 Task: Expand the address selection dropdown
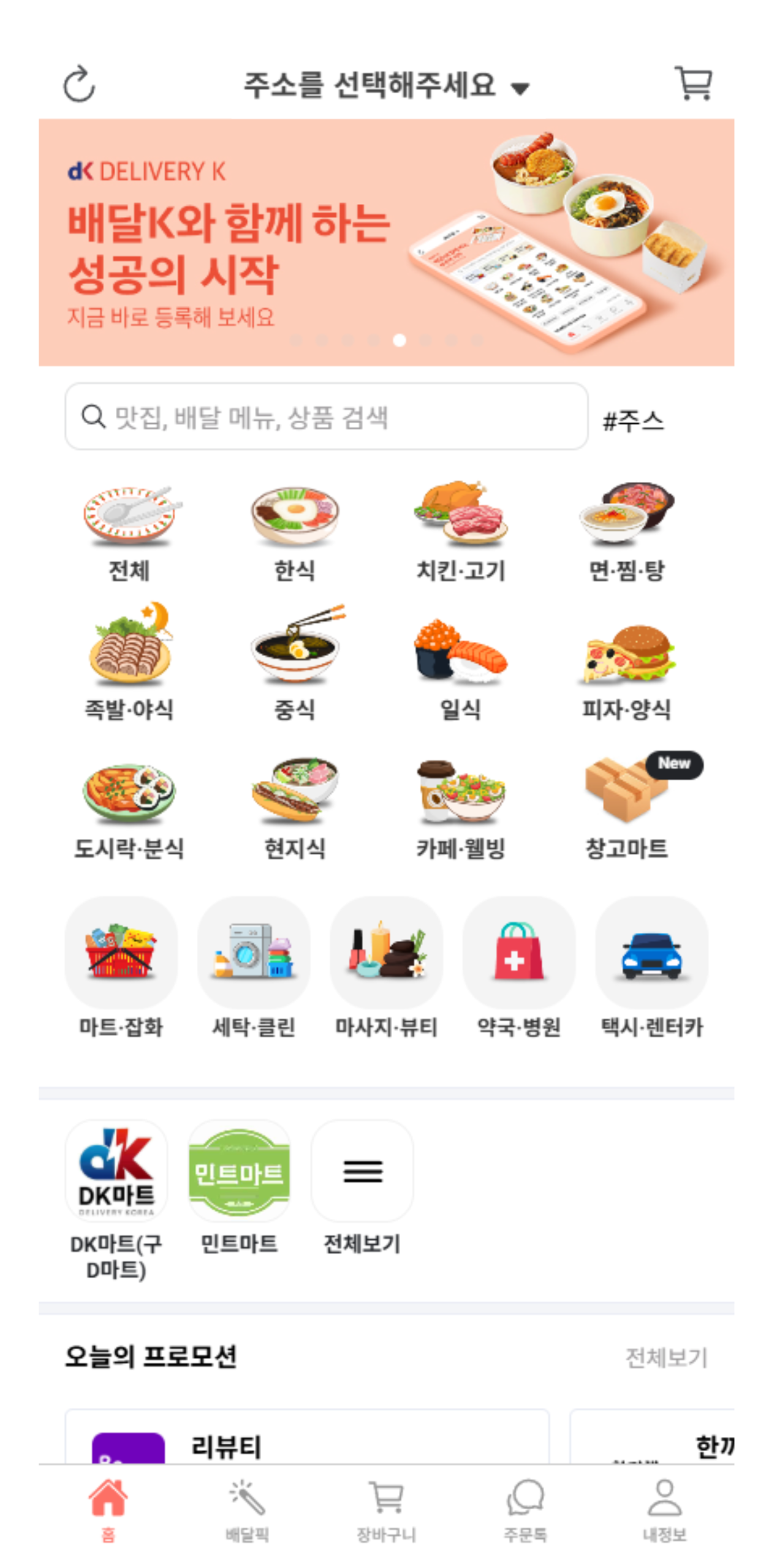(x=386, y=85)
